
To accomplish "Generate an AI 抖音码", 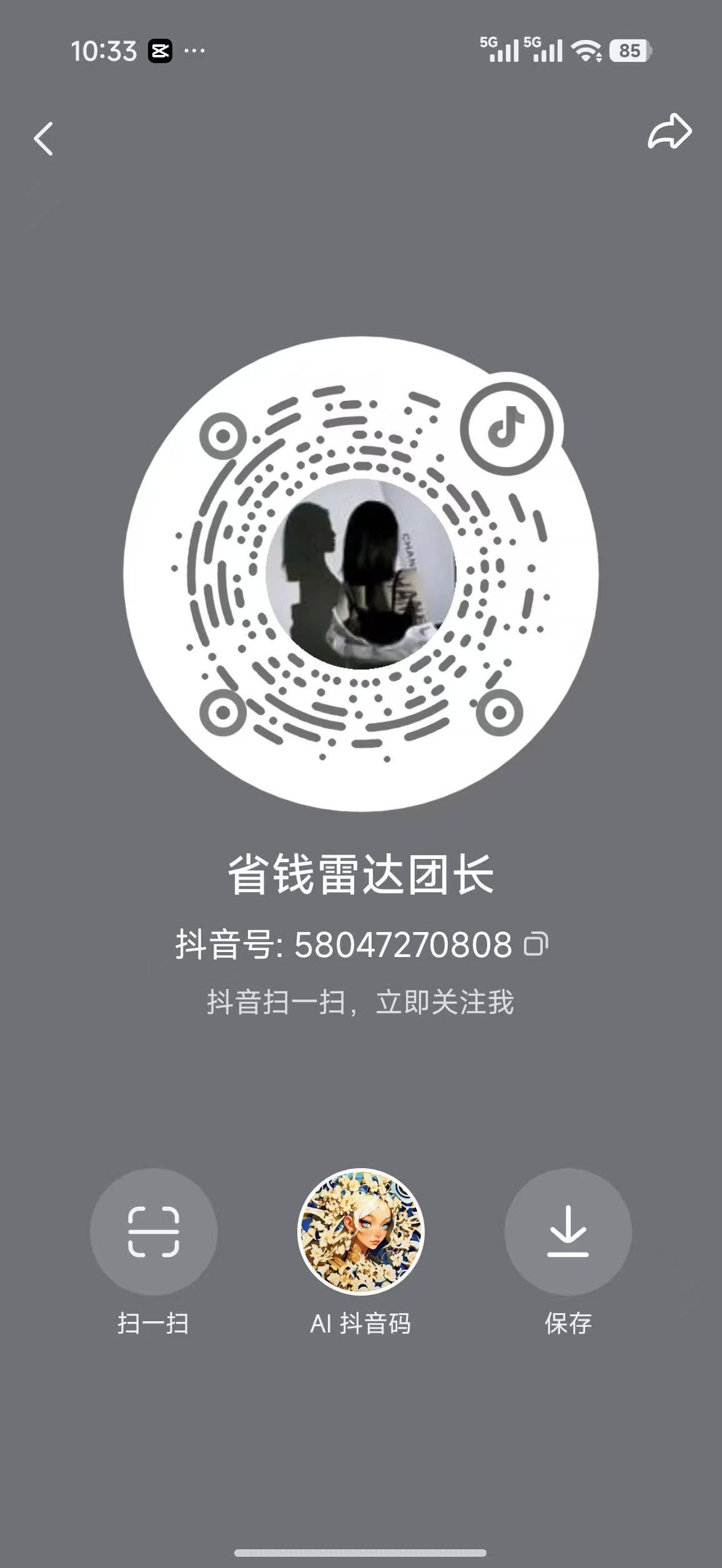I will (x=361, y=1231).
